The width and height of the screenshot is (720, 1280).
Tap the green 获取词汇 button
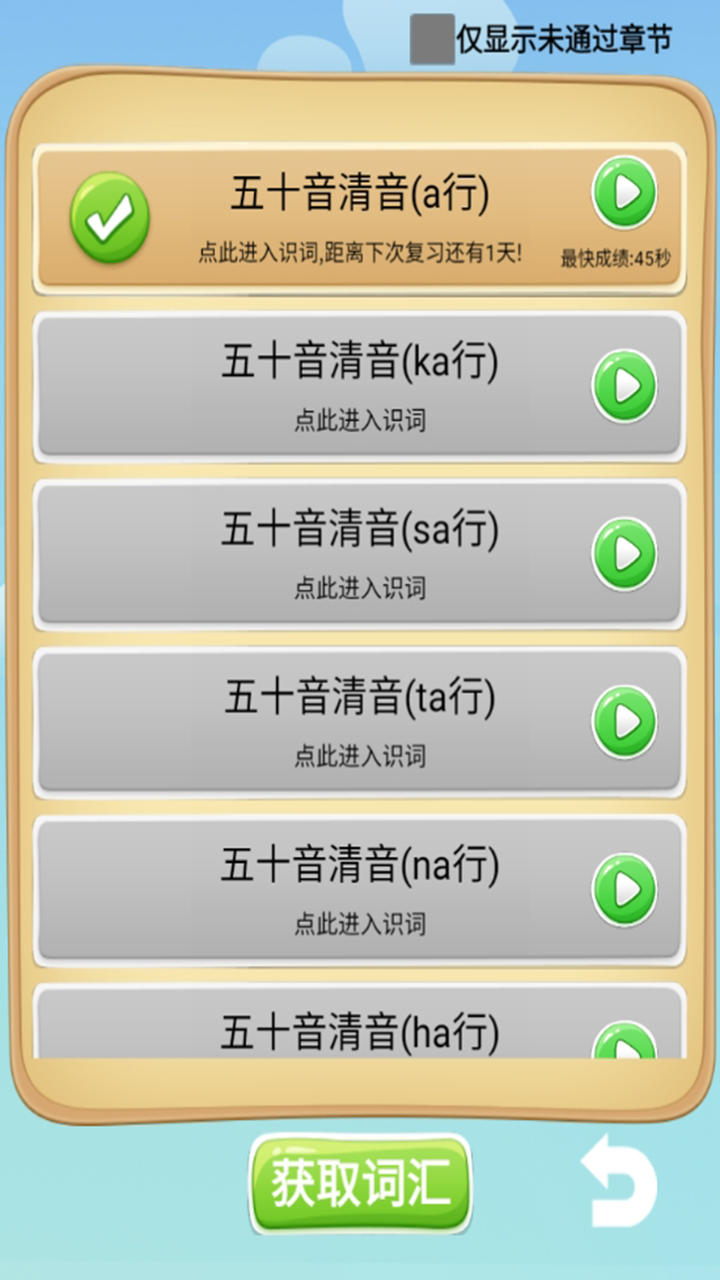click(360, 1185)
